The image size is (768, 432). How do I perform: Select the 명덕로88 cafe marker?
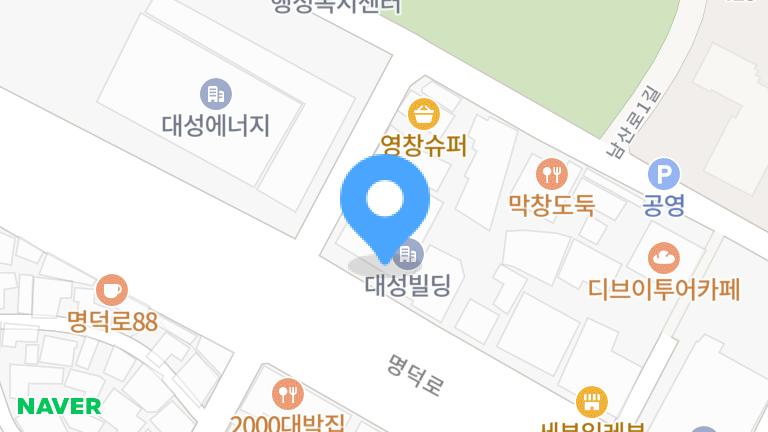[112, 291]
